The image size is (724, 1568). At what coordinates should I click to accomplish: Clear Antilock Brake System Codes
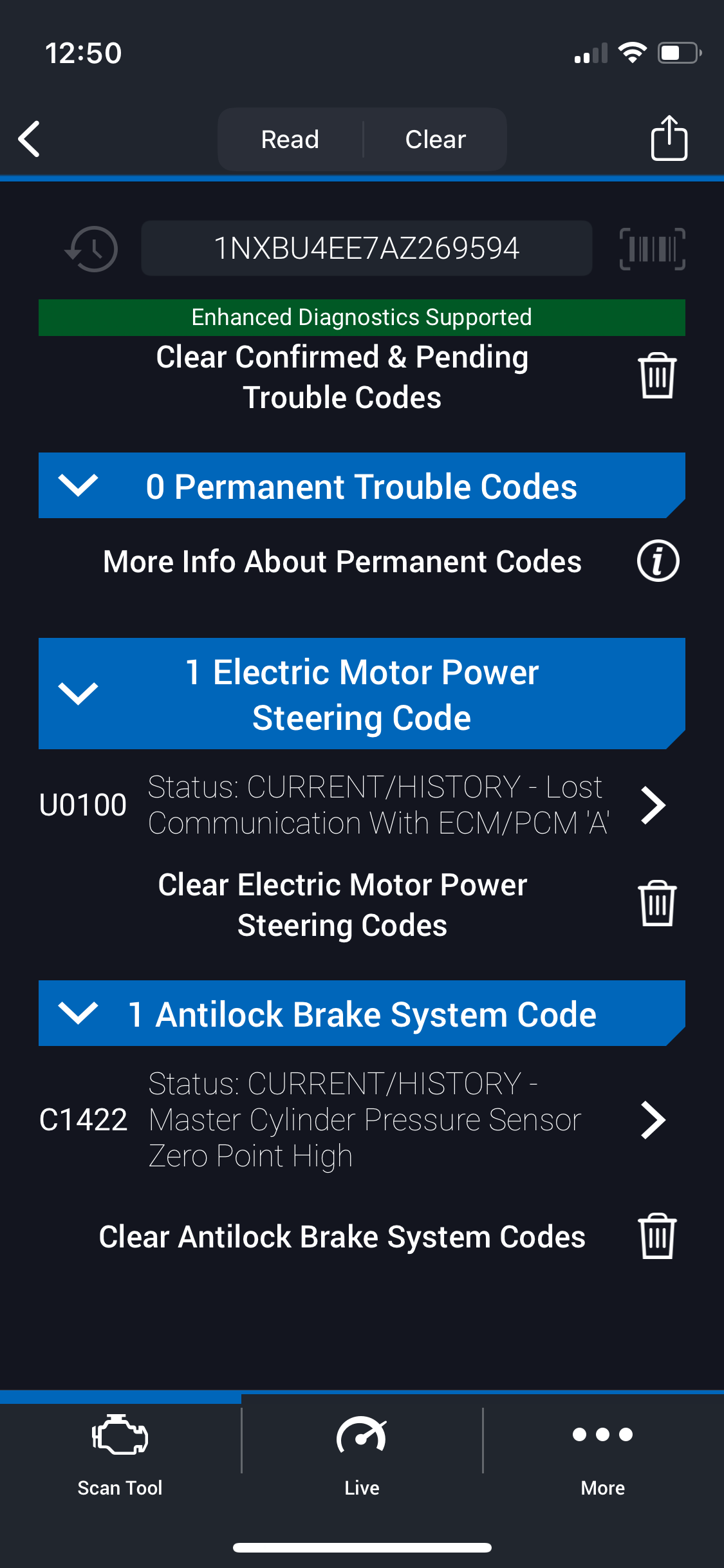[x=656, y=1236]
